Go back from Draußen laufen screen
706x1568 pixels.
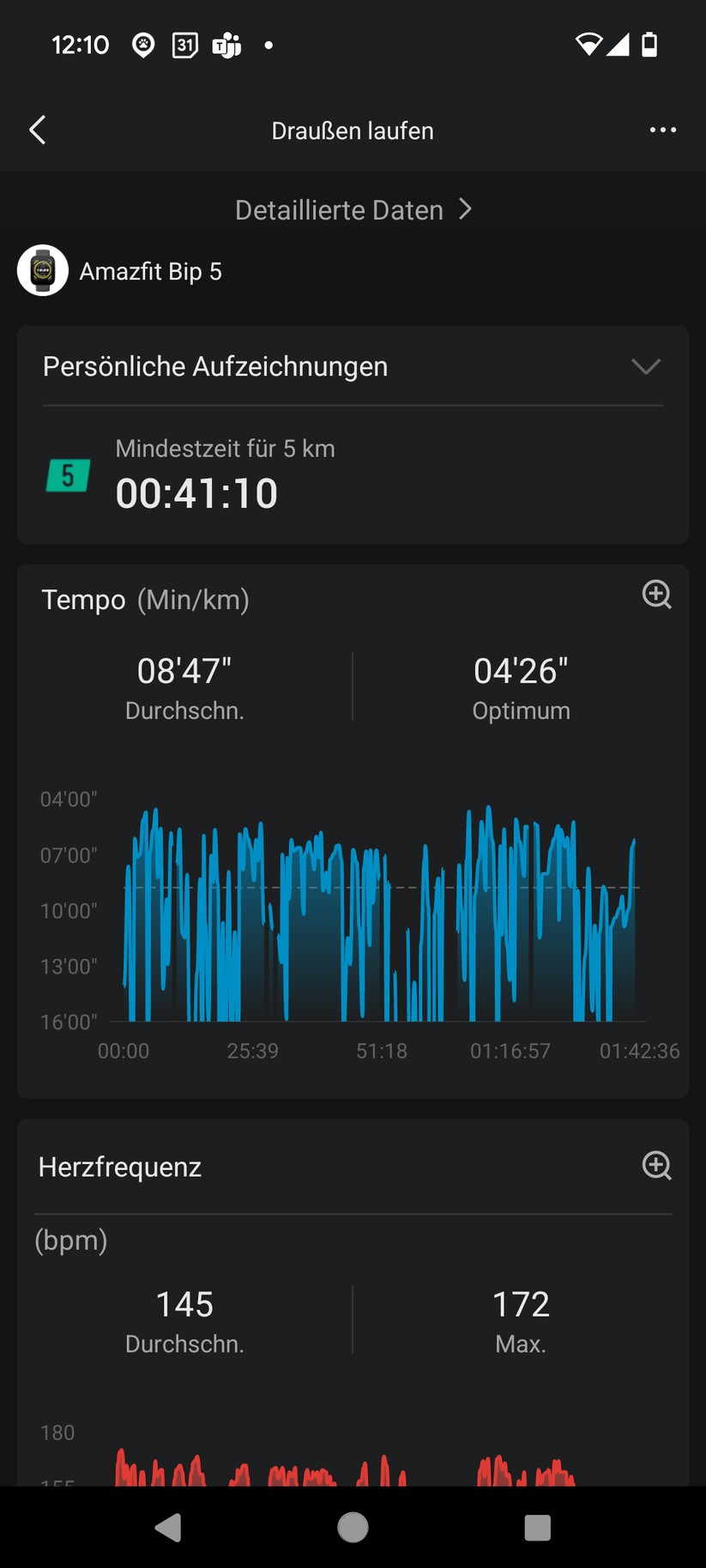coord(38,130)
